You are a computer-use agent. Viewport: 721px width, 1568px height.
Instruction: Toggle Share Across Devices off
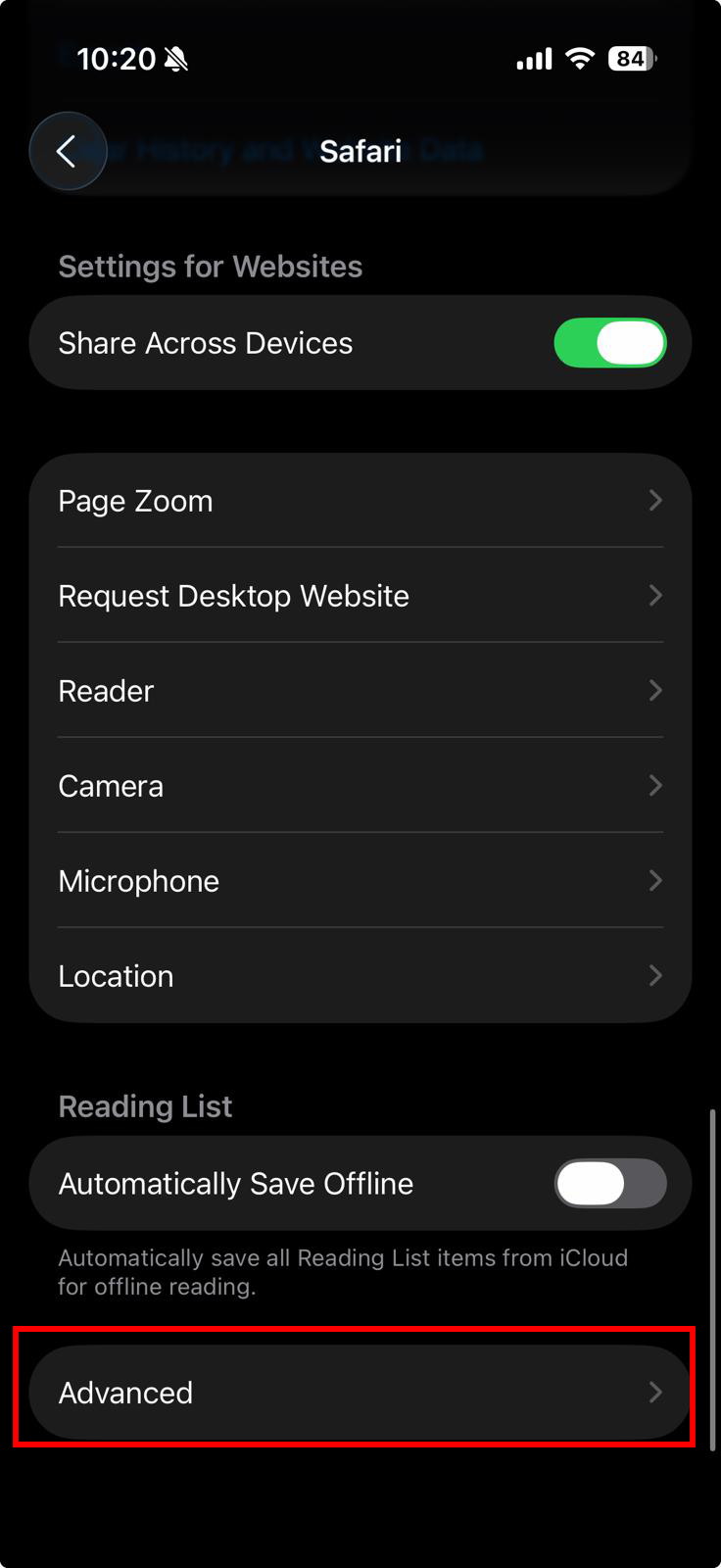point(610,342)
